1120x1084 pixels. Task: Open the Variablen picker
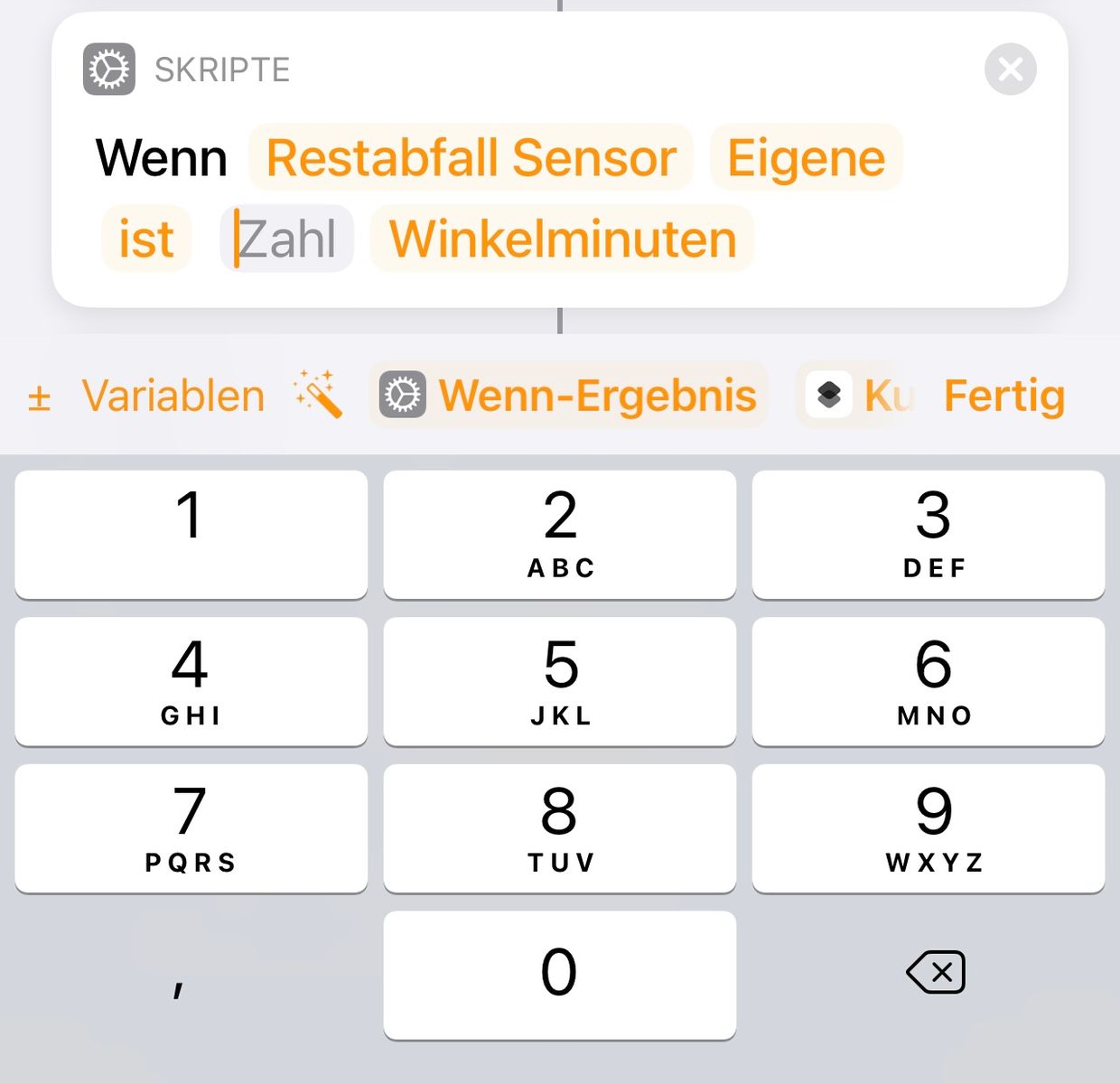click(173, 397)
